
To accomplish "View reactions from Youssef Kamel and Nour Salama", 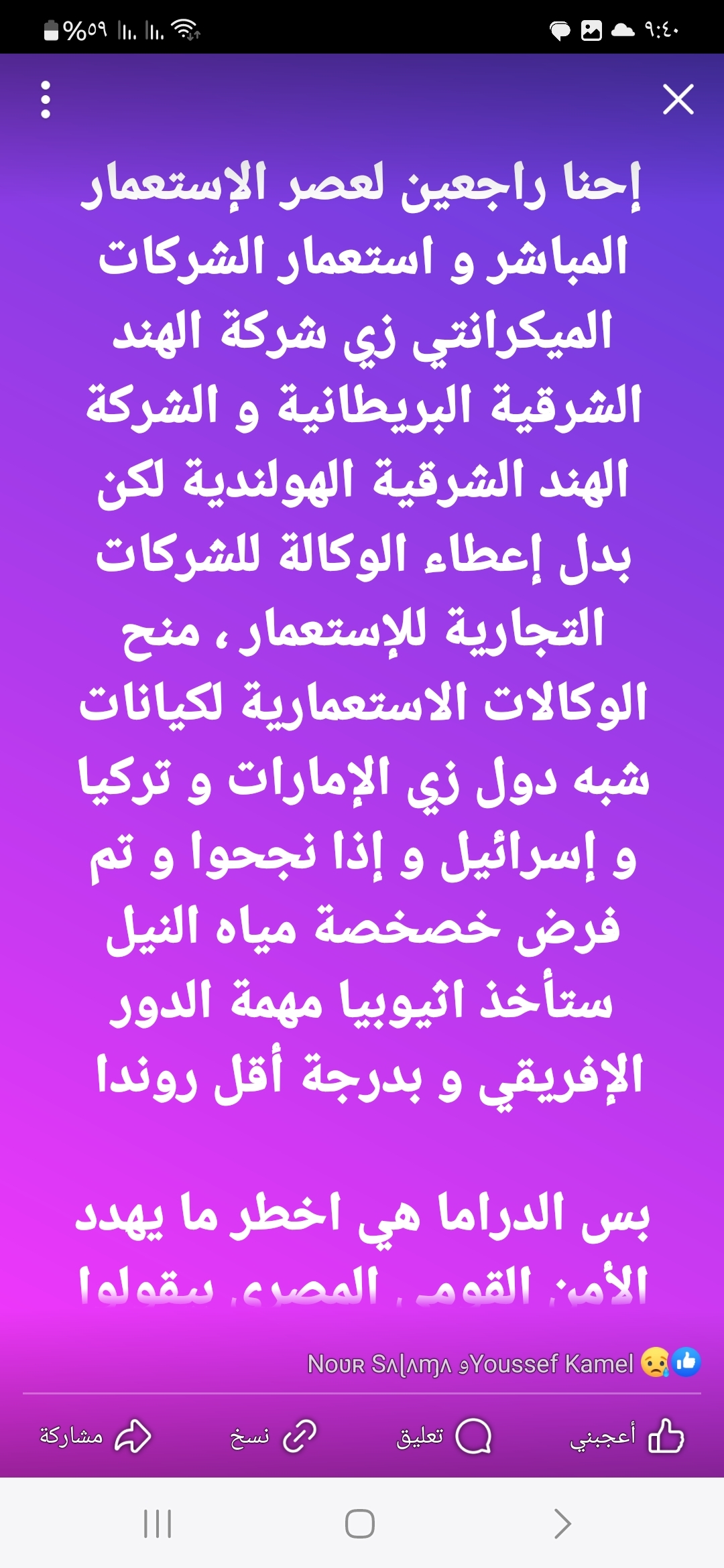I will coord(503,1363).
